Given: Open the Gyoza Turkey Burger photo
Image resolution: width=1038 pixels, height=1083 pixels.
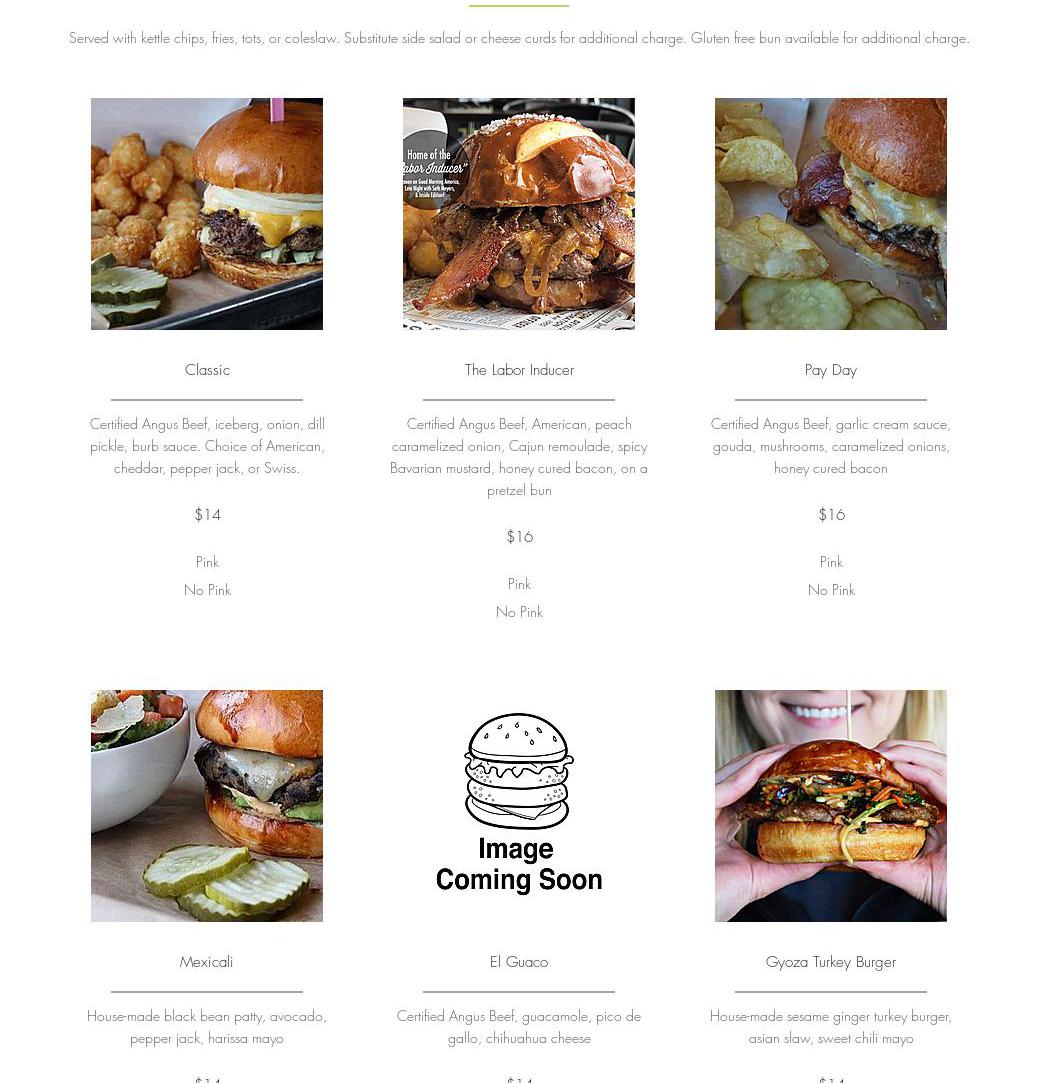Looking at the screenshot, I should [831, 806].
